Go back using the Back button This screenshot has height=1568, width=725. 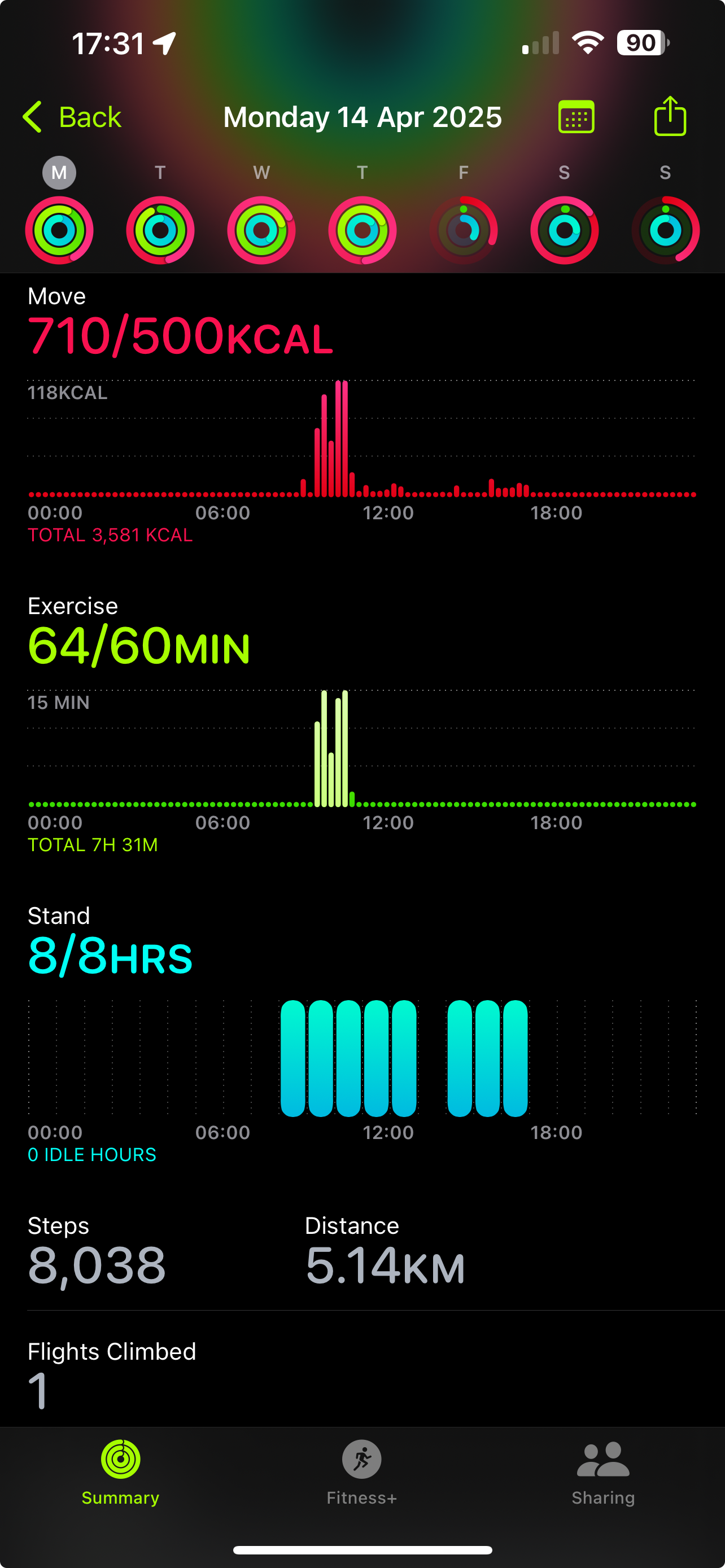(72, 117)
